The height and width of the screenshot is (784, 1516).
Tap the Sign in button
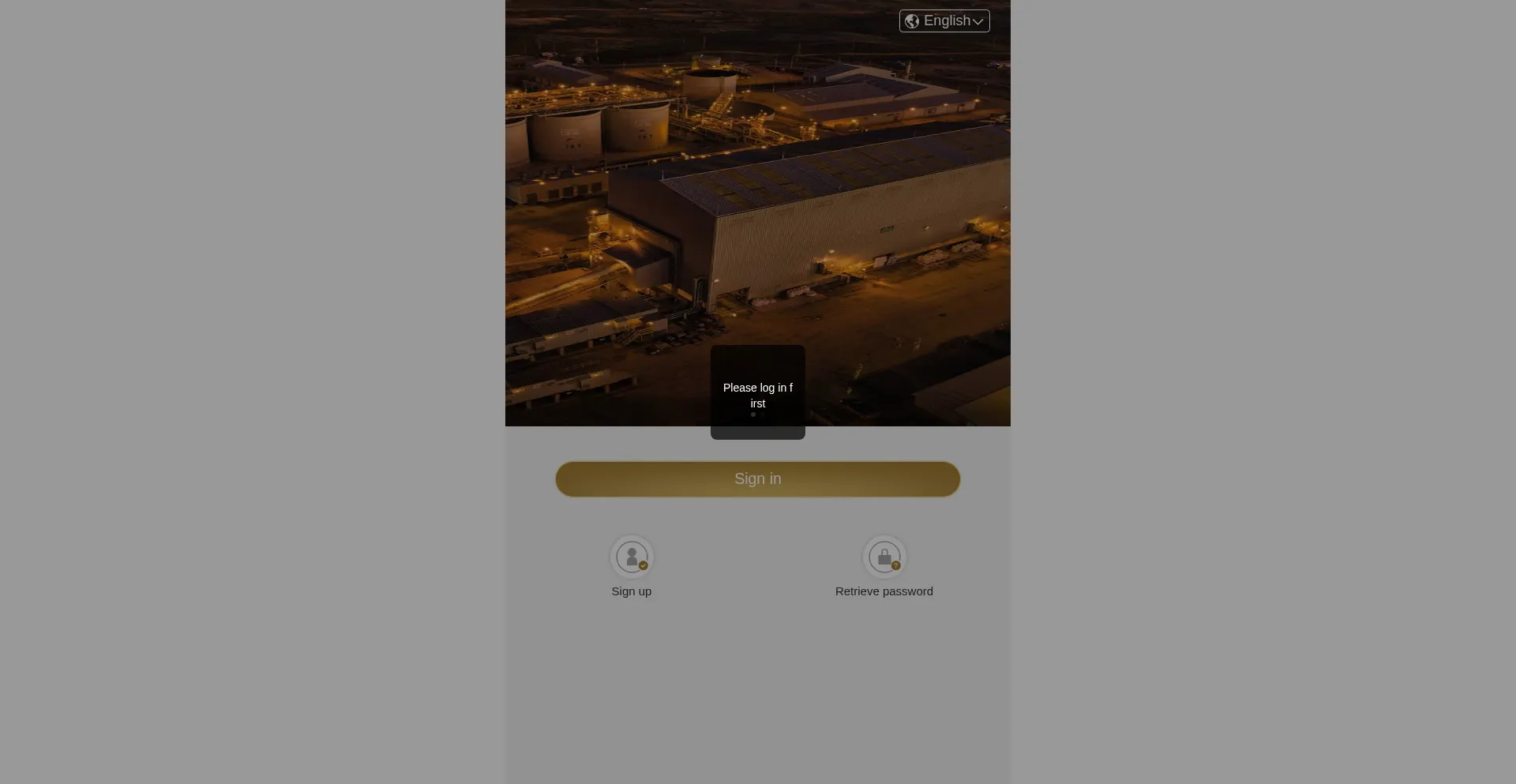coord(757,479)
